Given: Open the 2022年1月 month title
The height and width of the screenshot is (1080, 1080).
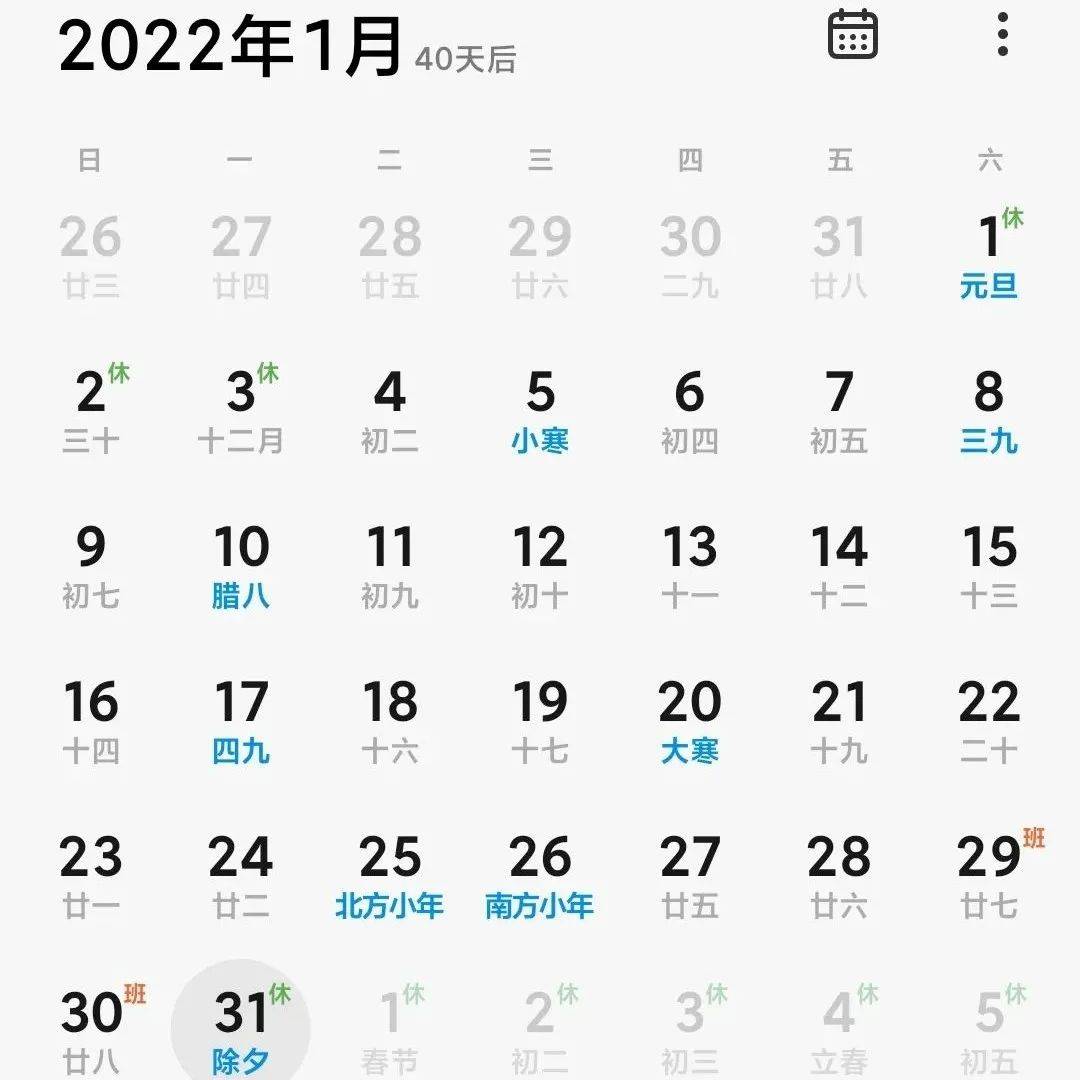Looking at the screenshot, I should click(x=230, y=46).
